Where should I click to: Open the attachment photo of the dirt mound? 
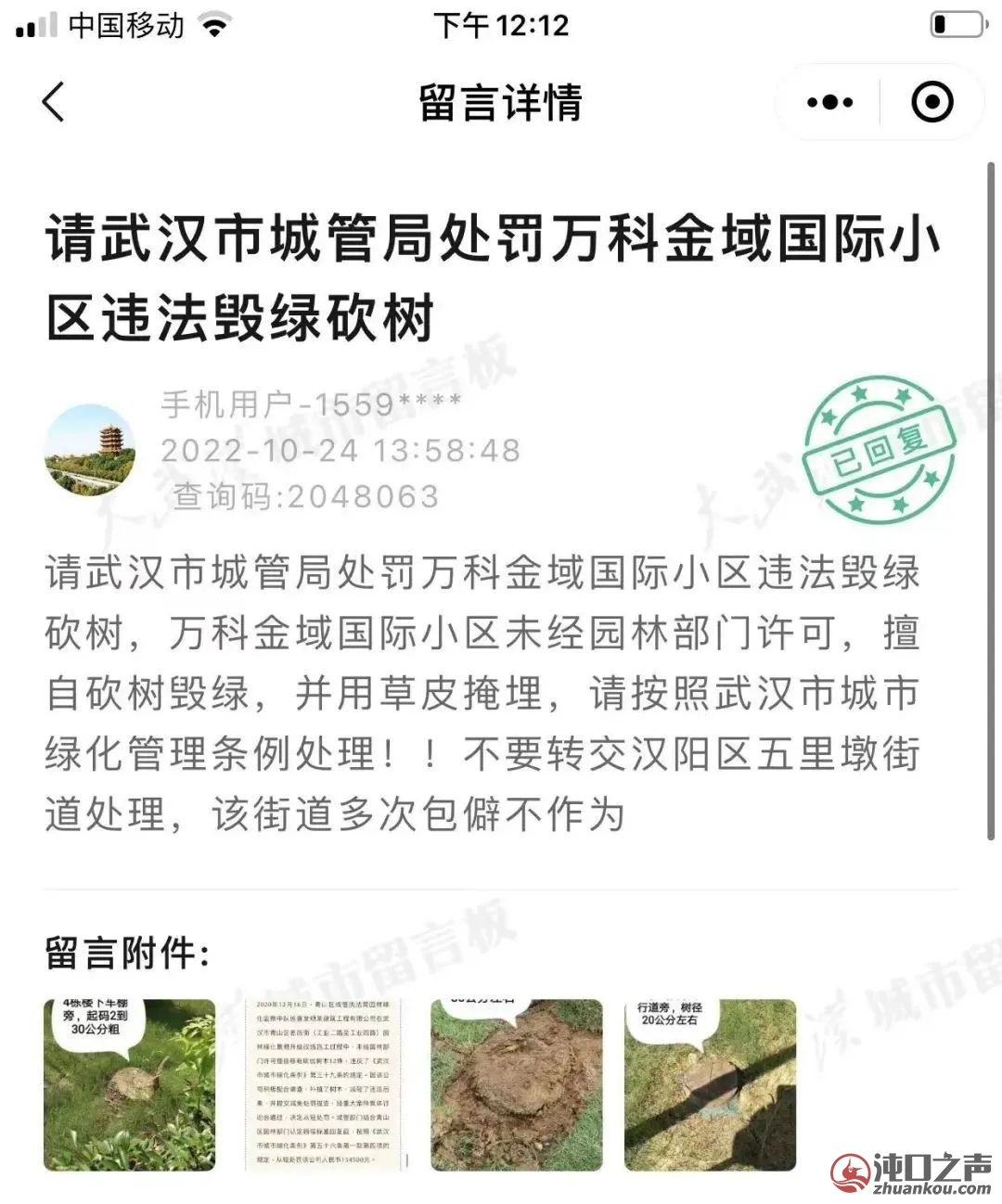click(x=517, y=1083)
